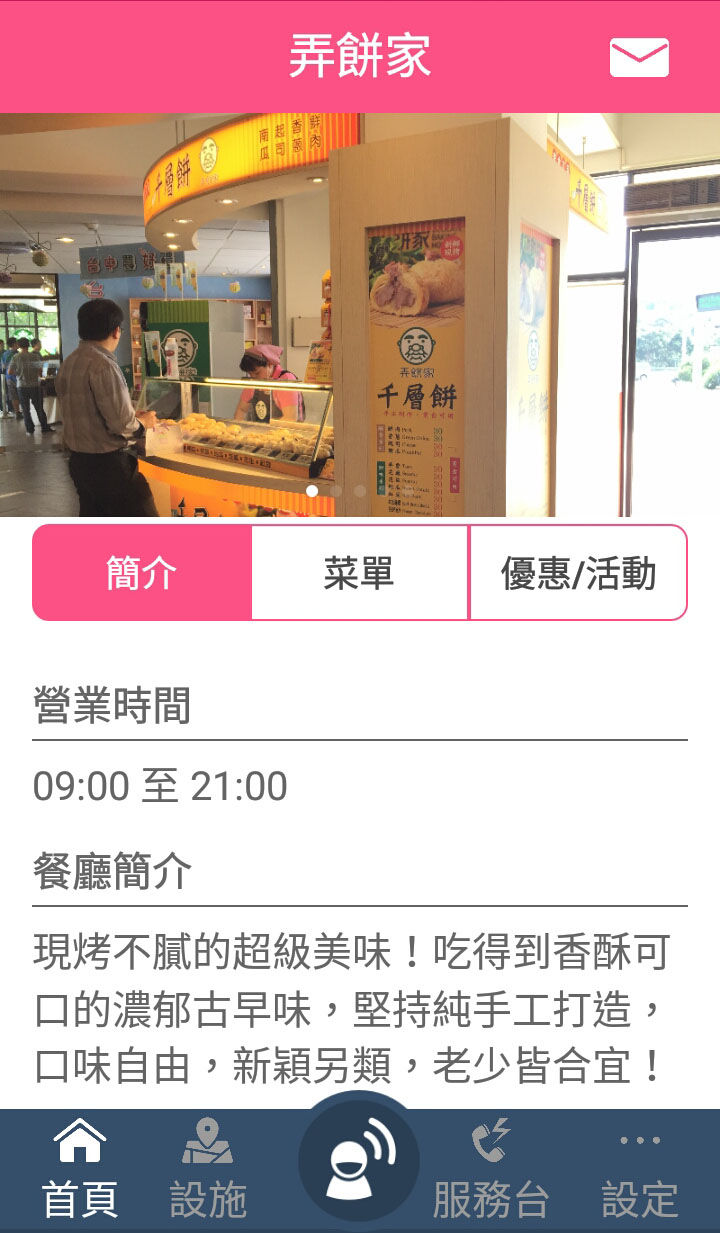Viewport: 720px width, 1233px height.
Task: Open settings via the 設定 ellipsis icon
Action: (x=638, y=1139)
